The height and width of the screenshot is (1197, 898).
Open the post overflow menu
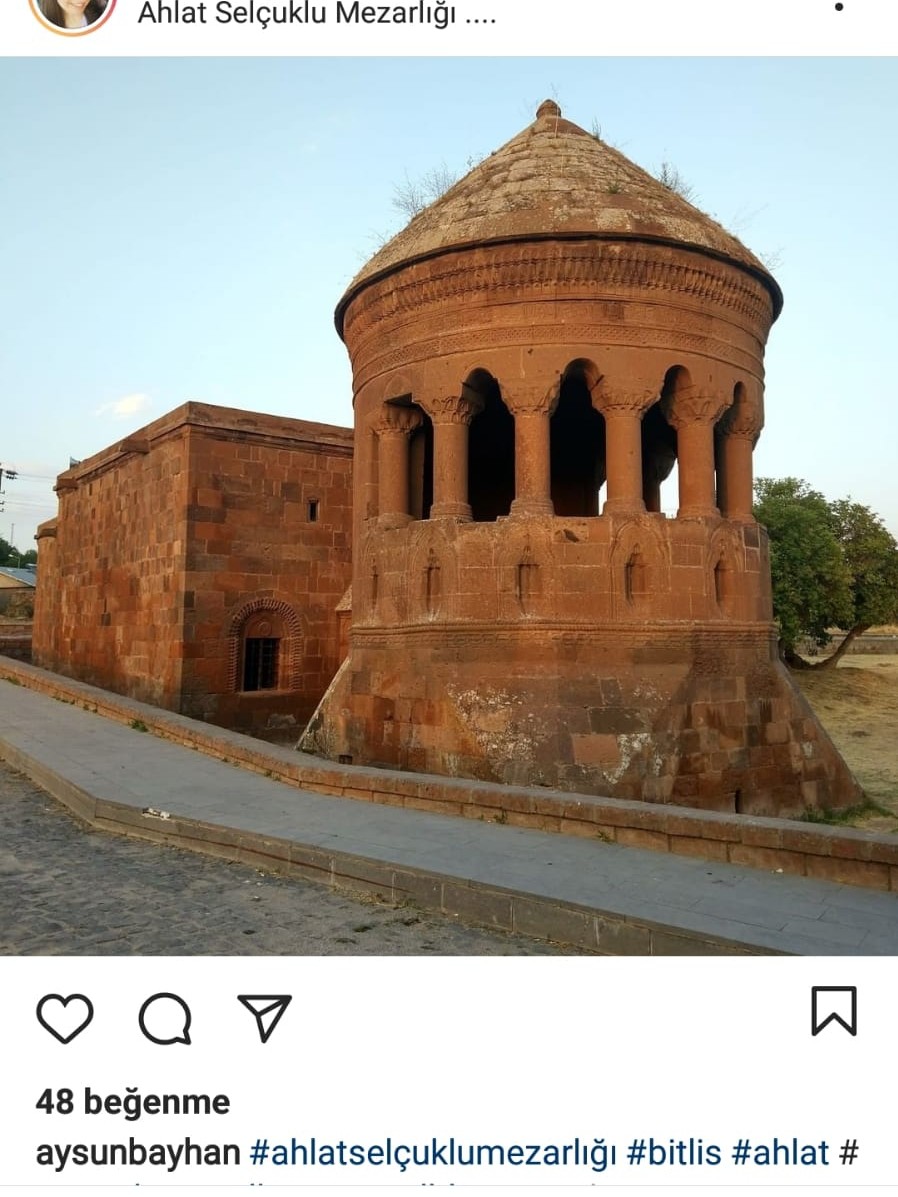[838, 8]
